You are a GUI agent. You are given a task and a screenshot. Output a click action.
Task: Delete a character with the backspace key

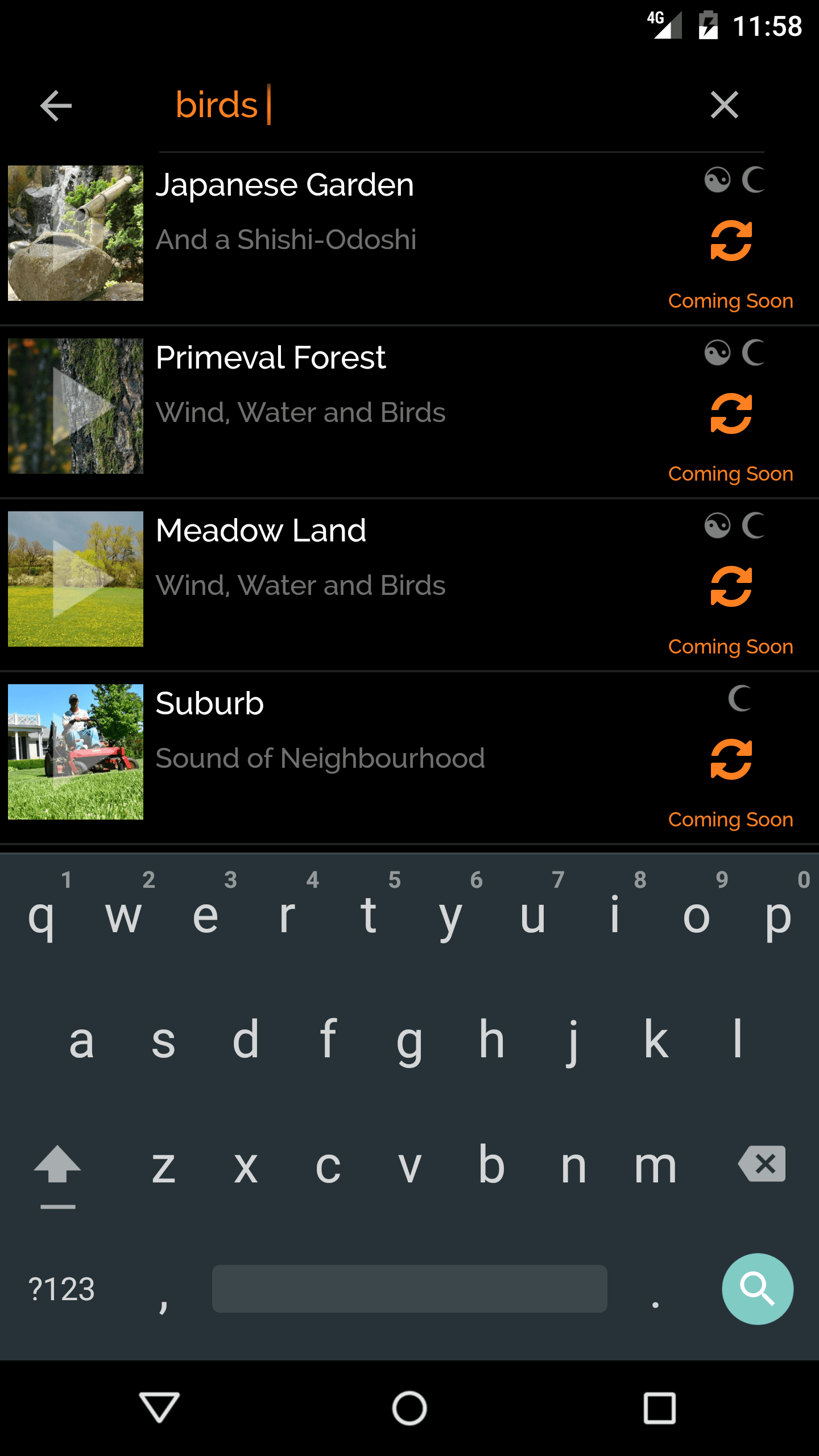(762, 1164)
